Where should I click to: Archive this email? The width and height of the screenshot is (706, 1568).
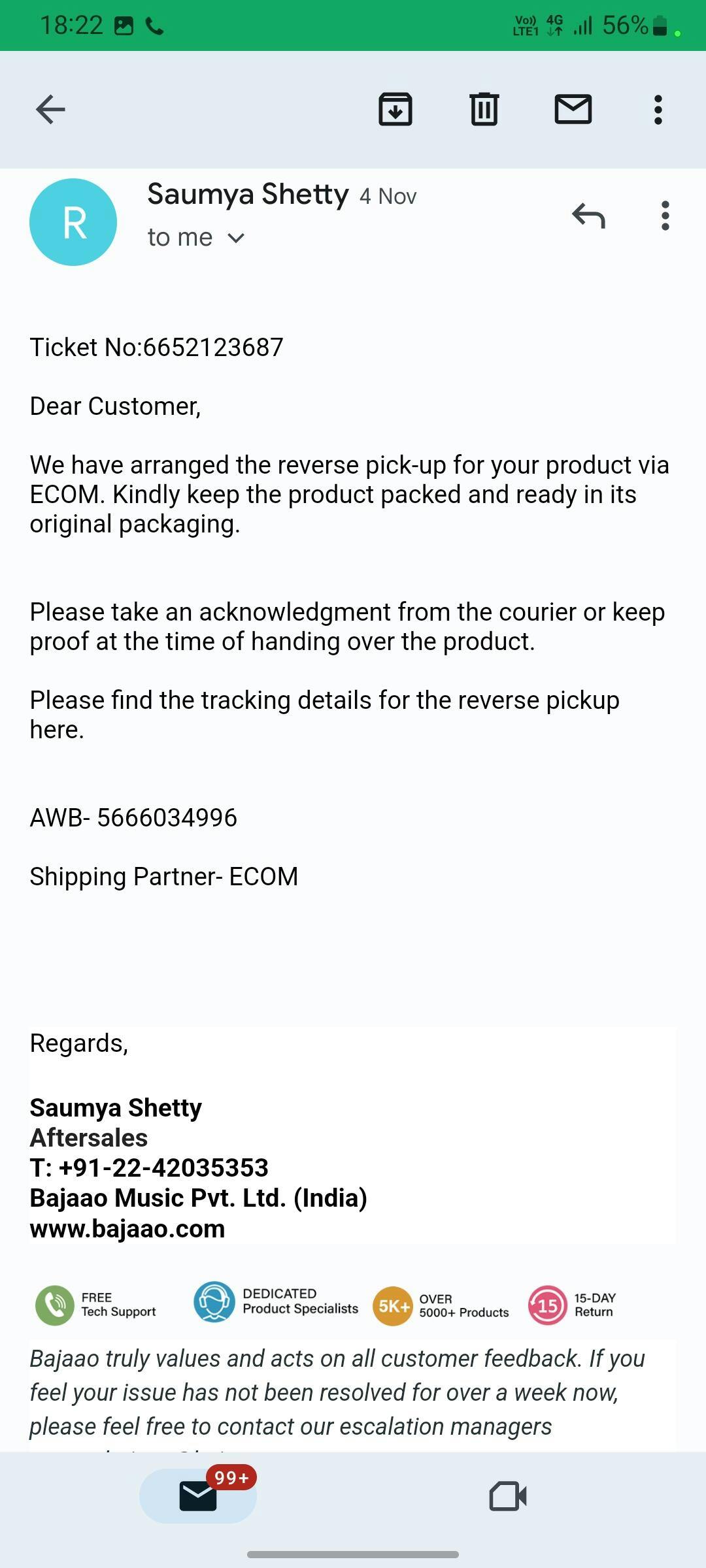(395, 109)
